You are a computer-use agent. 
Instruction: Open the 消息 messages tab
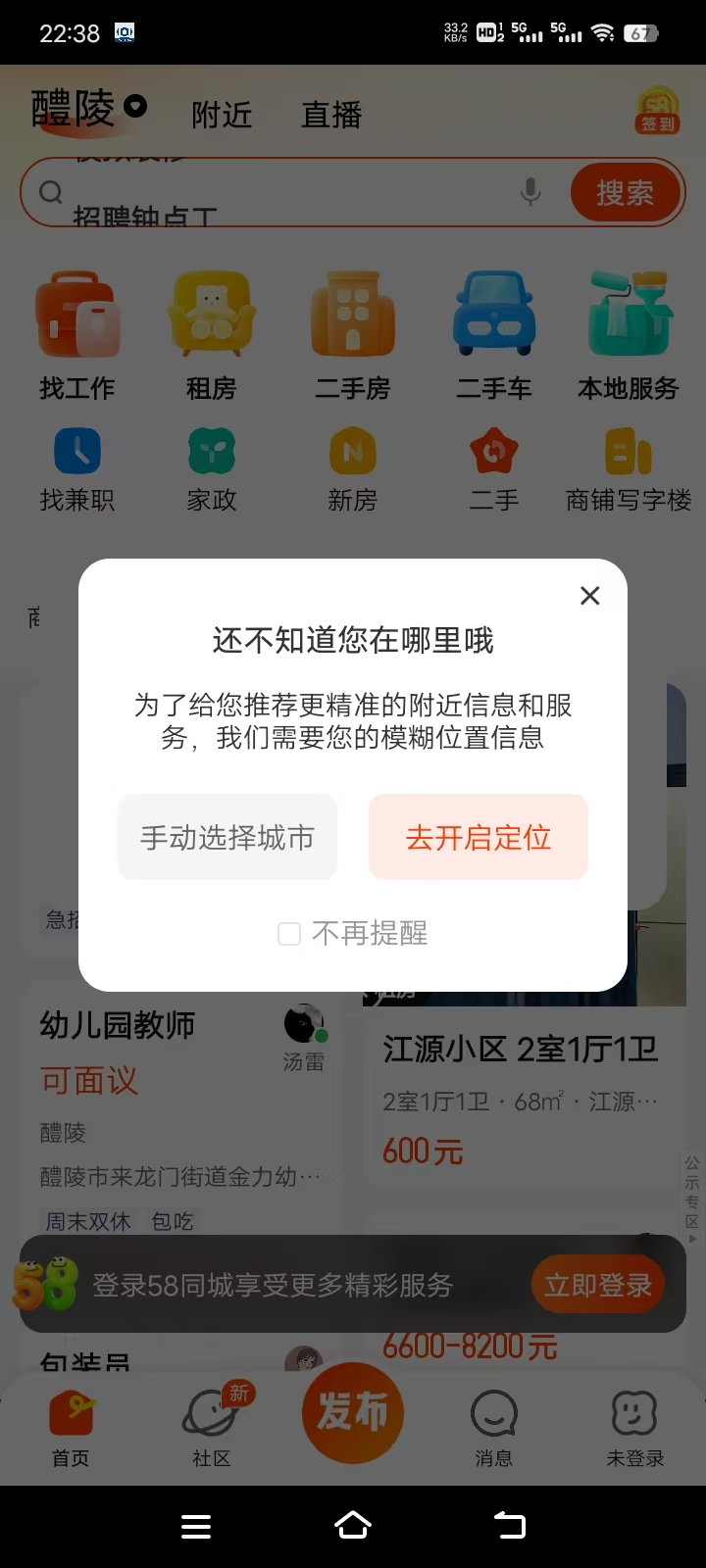pos(493,1429)
